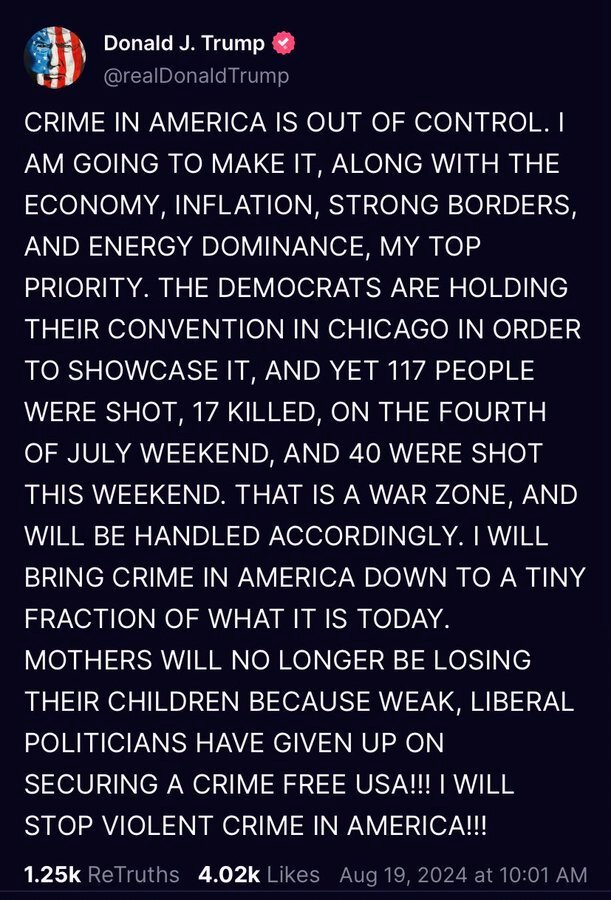Image resolution: width=611 pixels, height=900 pixels.
Task: Open the @realDonaldTrump profile handle
Action: point(196,75)
